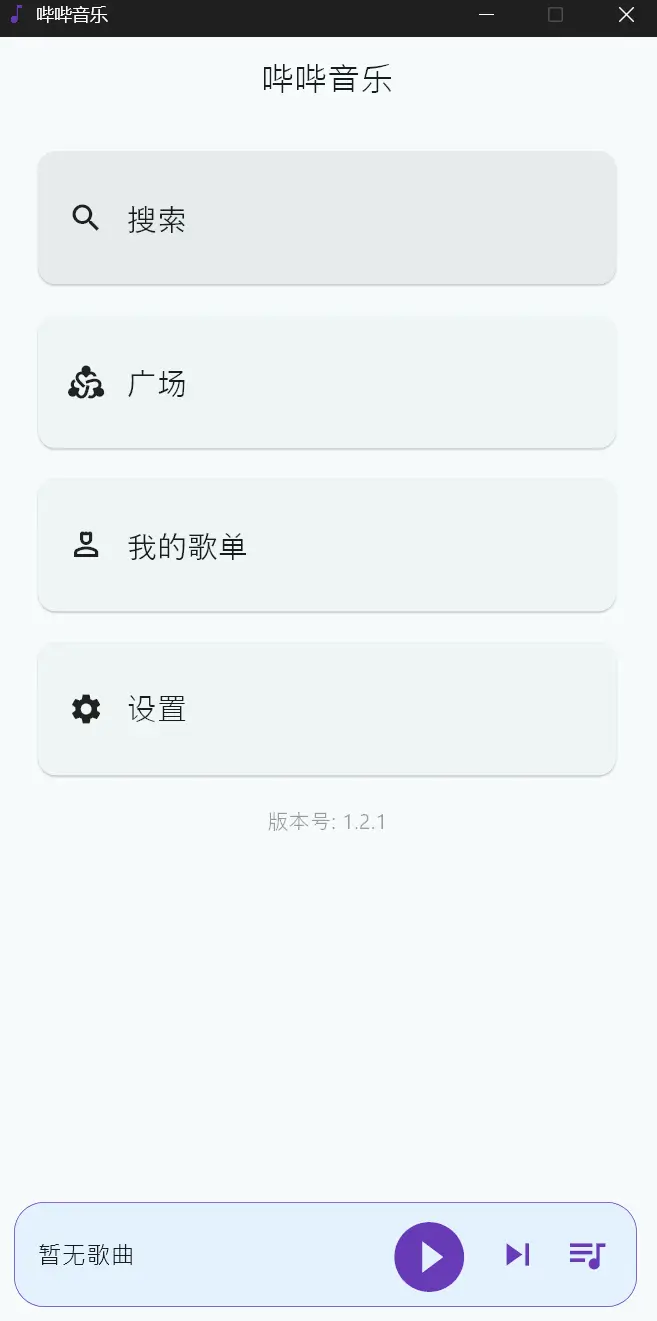
Task: Open the play queue list
Action: [x=587, y=1254]
